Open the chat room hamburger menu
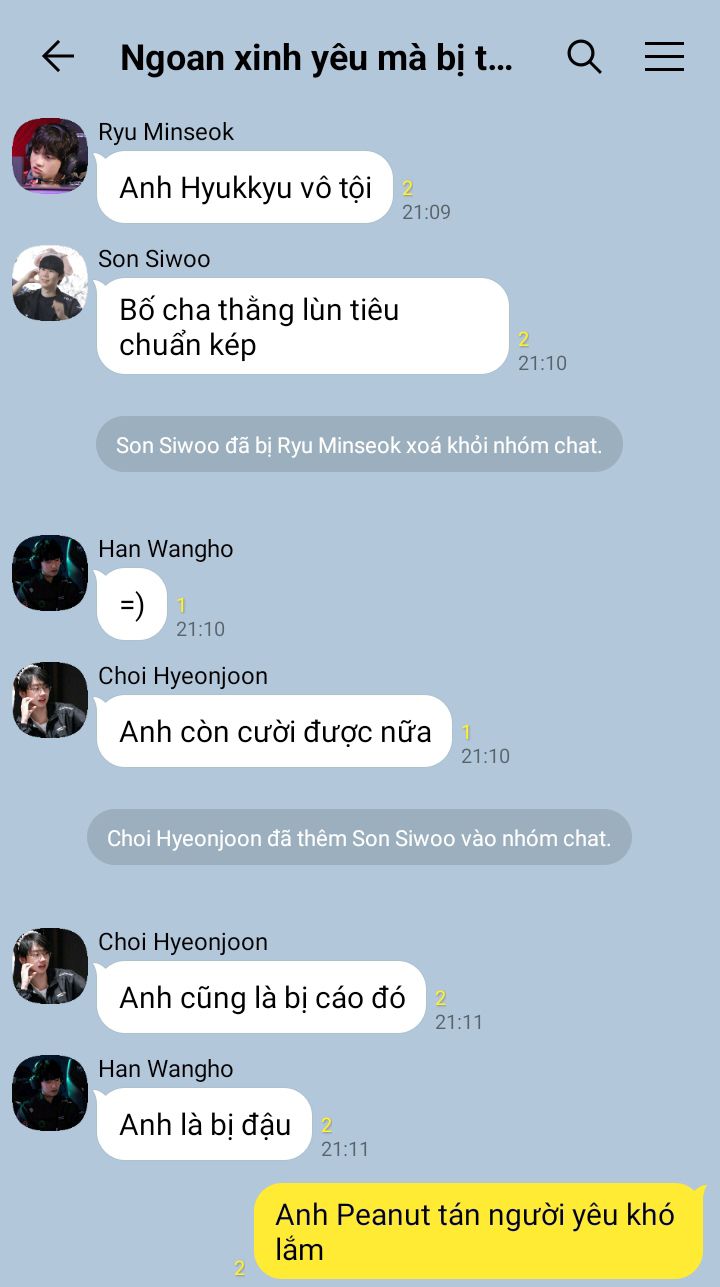This screenshot has width=720, height=1287. [x=664, y=57]
